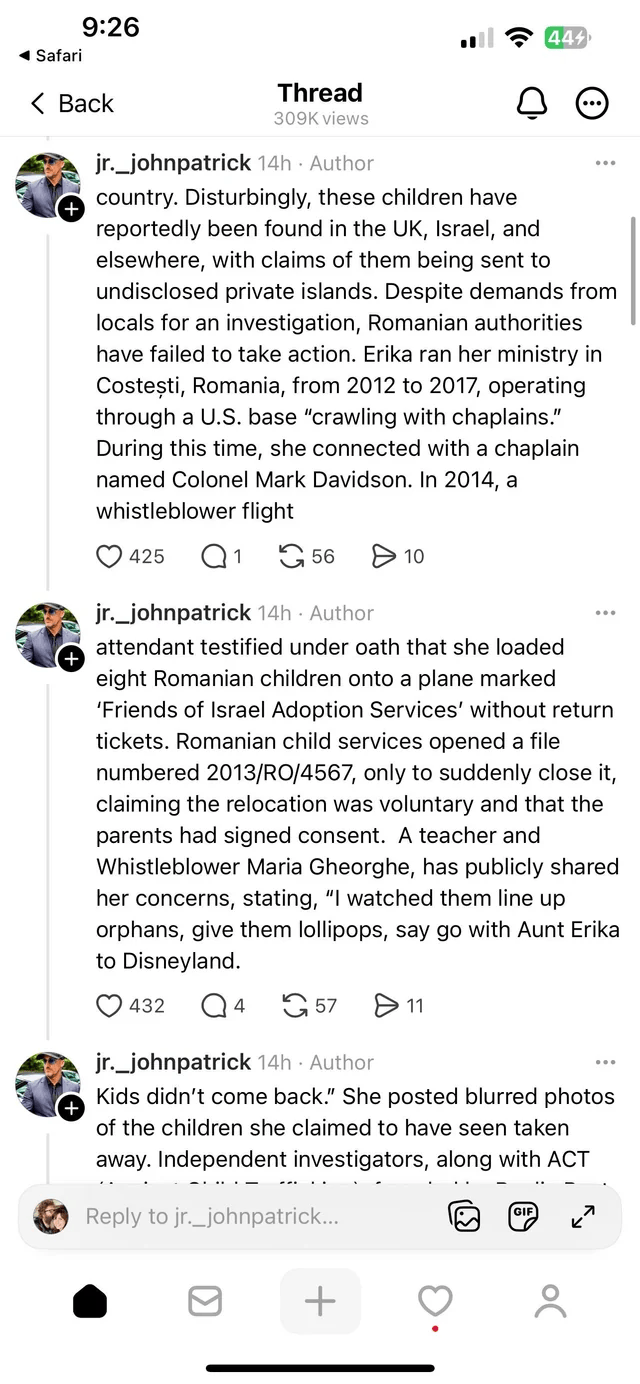The height and width of the screenshot is (1384, 640).
Task: Return to Safari via status bar link
Action: click(x=51, y=56)
